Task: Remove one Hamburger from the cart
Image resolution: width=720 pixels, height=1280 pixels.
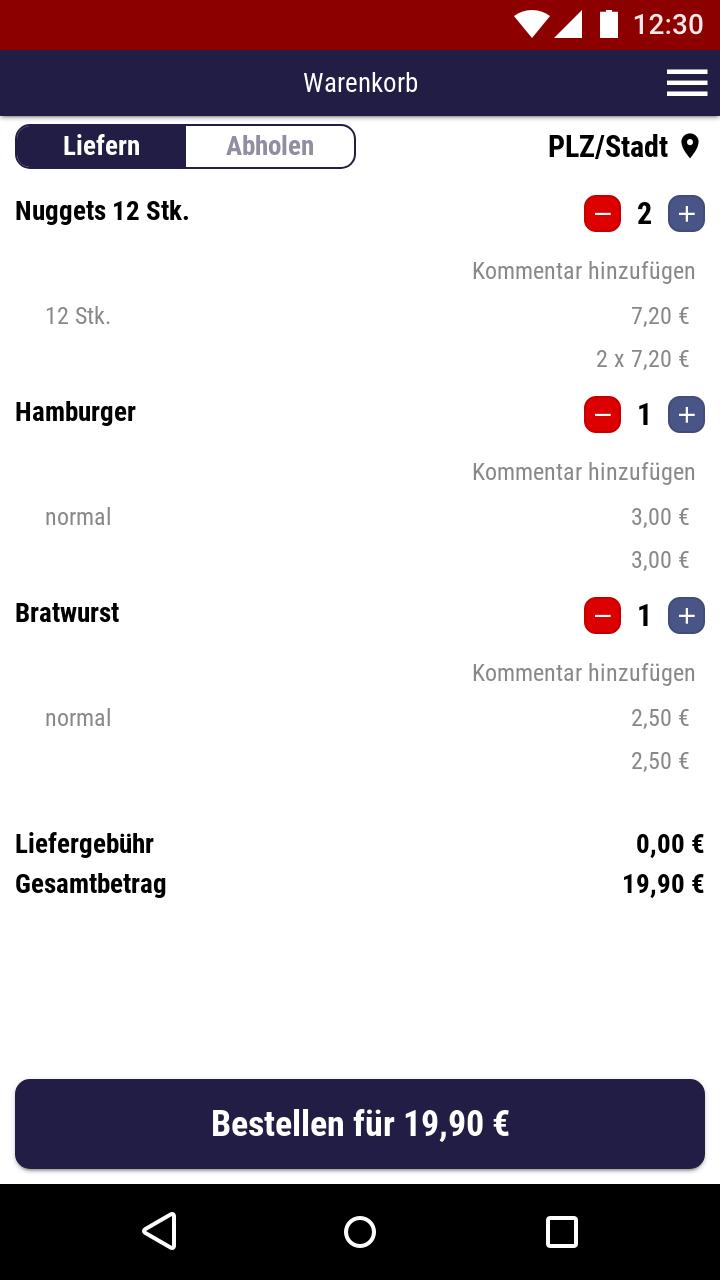Action: click(602, 415)
